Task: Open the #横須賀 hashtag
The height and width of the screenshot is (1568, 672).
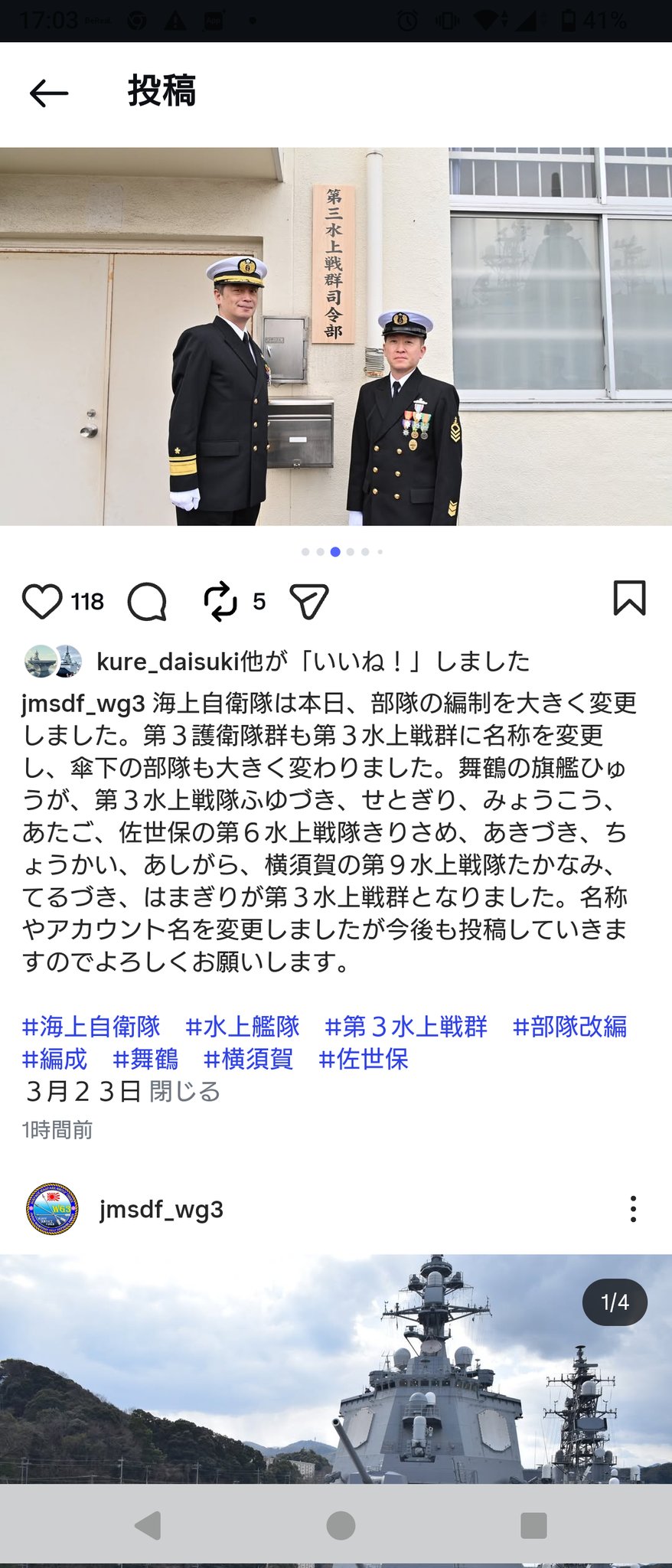Action: [249, 1059]
